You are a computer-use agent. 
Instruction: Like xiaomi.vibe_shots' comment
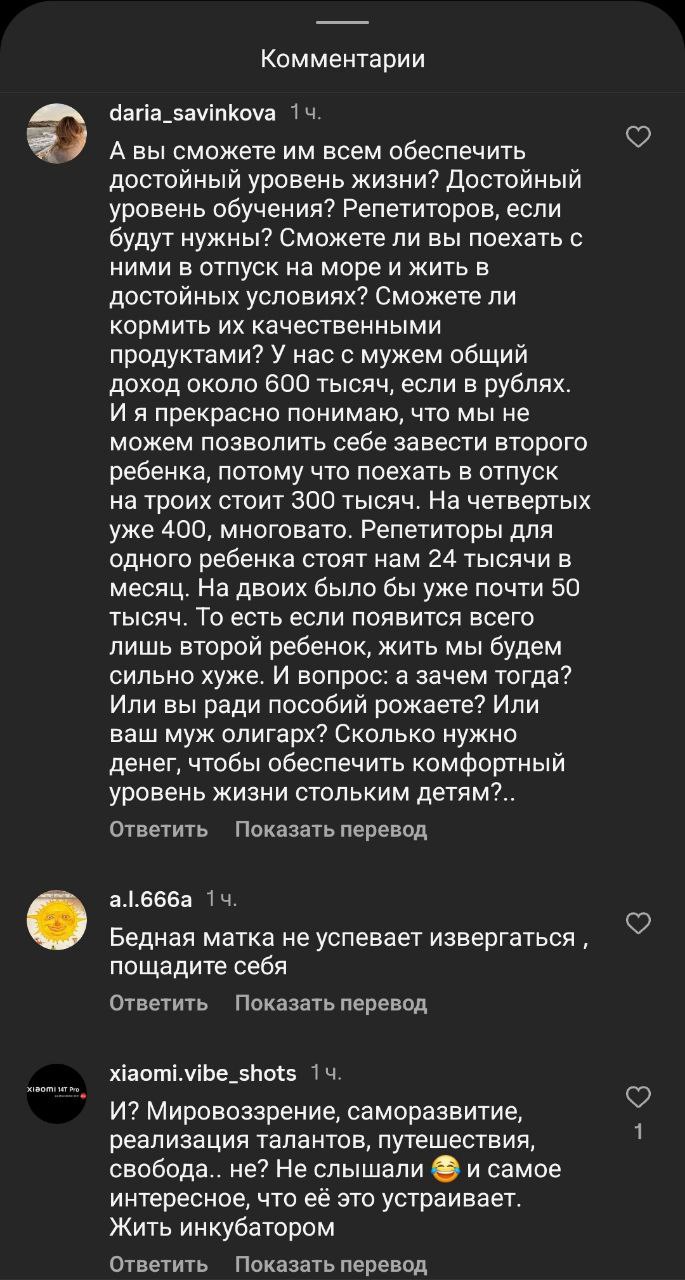638,1097
